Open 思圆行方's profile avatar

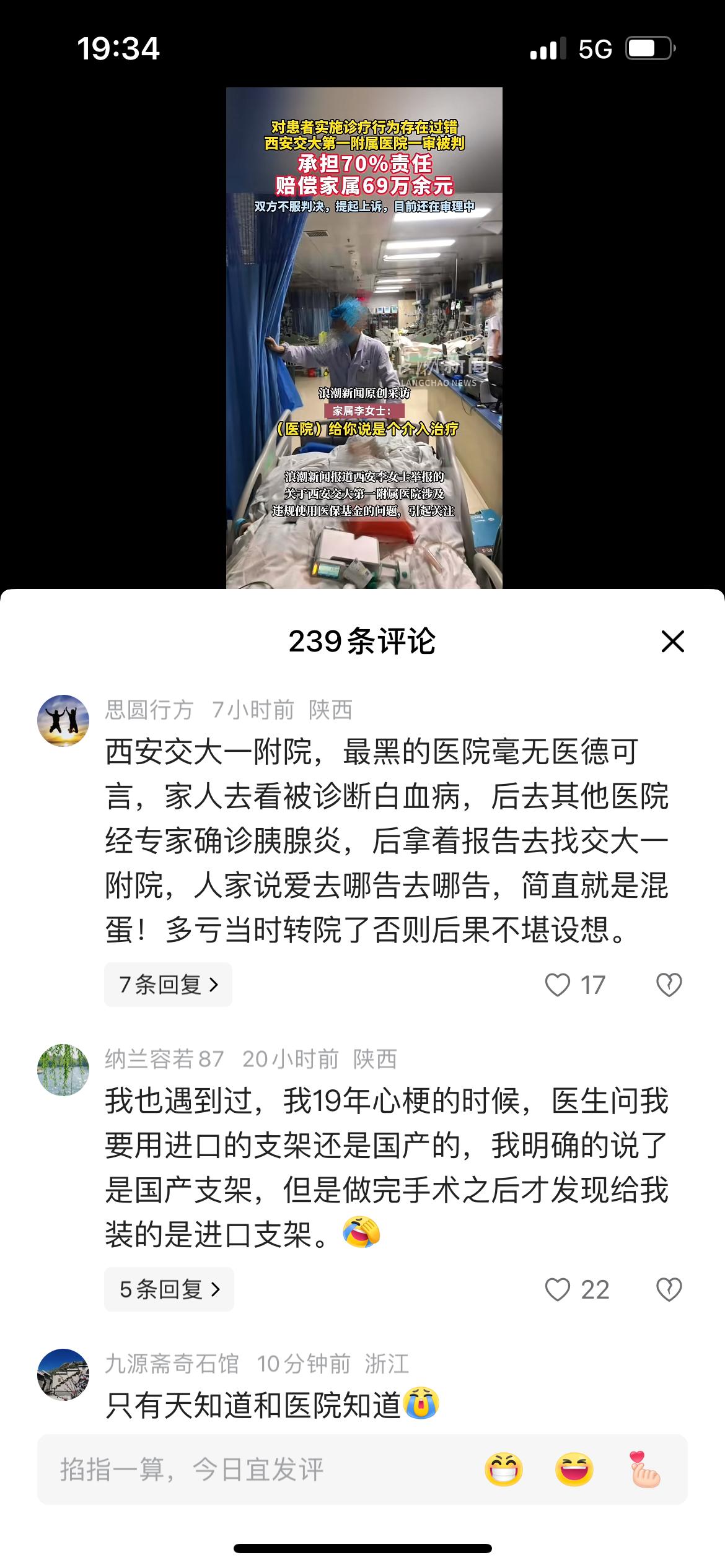pos(63,720)
